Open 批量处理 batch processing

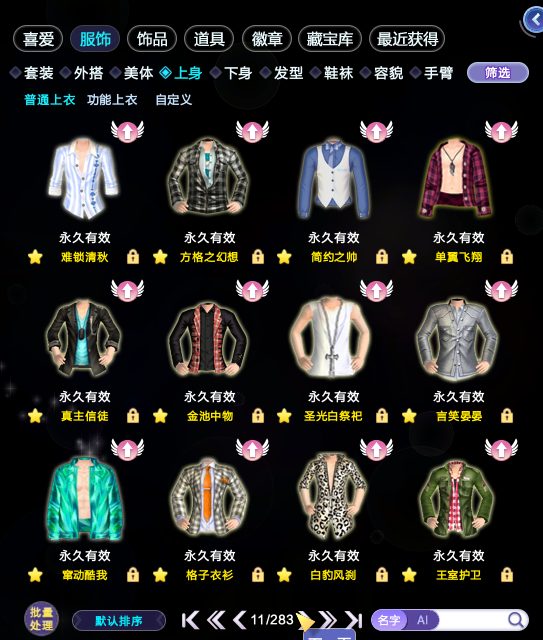41,618
